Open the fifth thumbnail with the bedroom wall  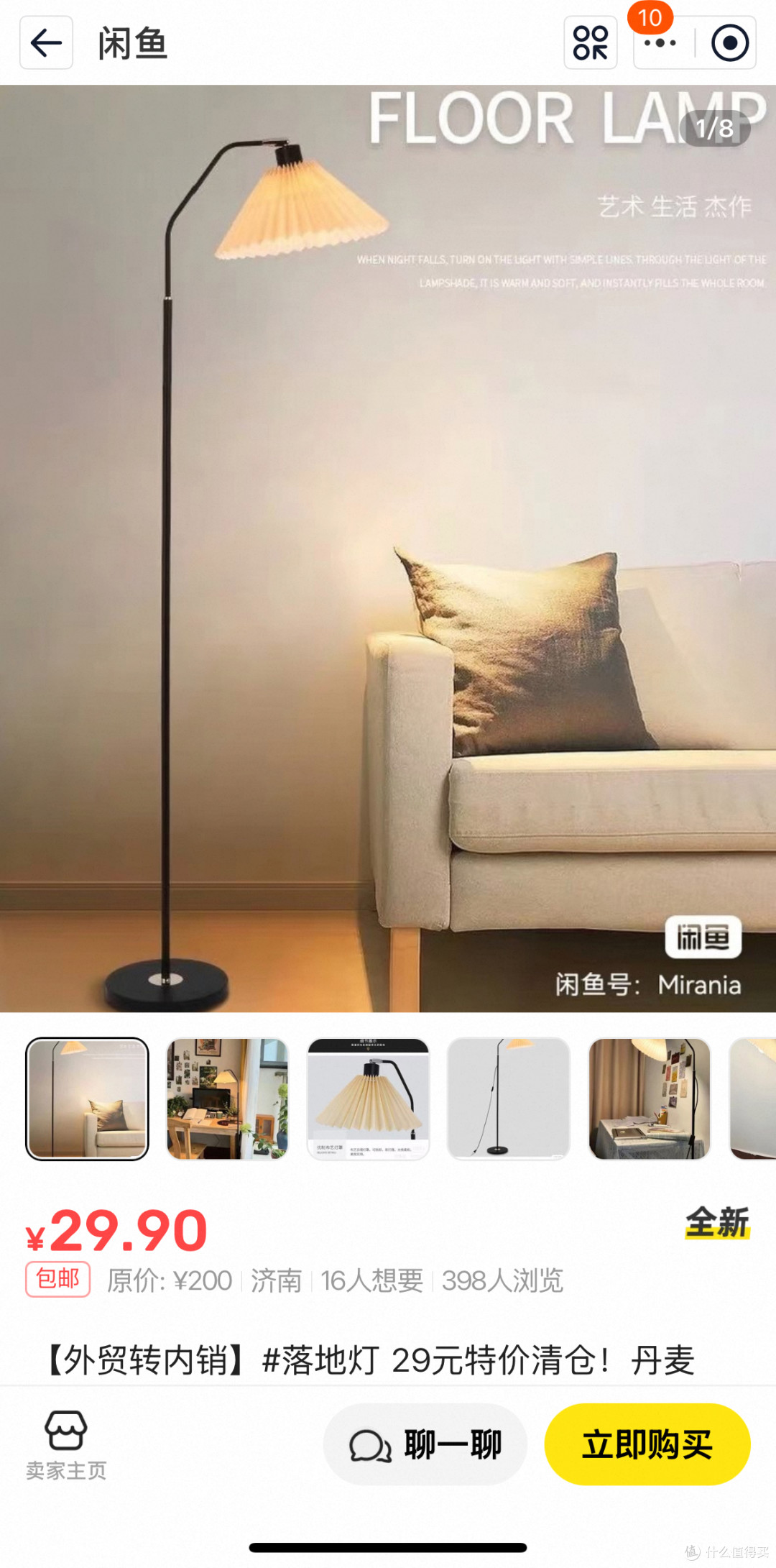(650, 1099)
